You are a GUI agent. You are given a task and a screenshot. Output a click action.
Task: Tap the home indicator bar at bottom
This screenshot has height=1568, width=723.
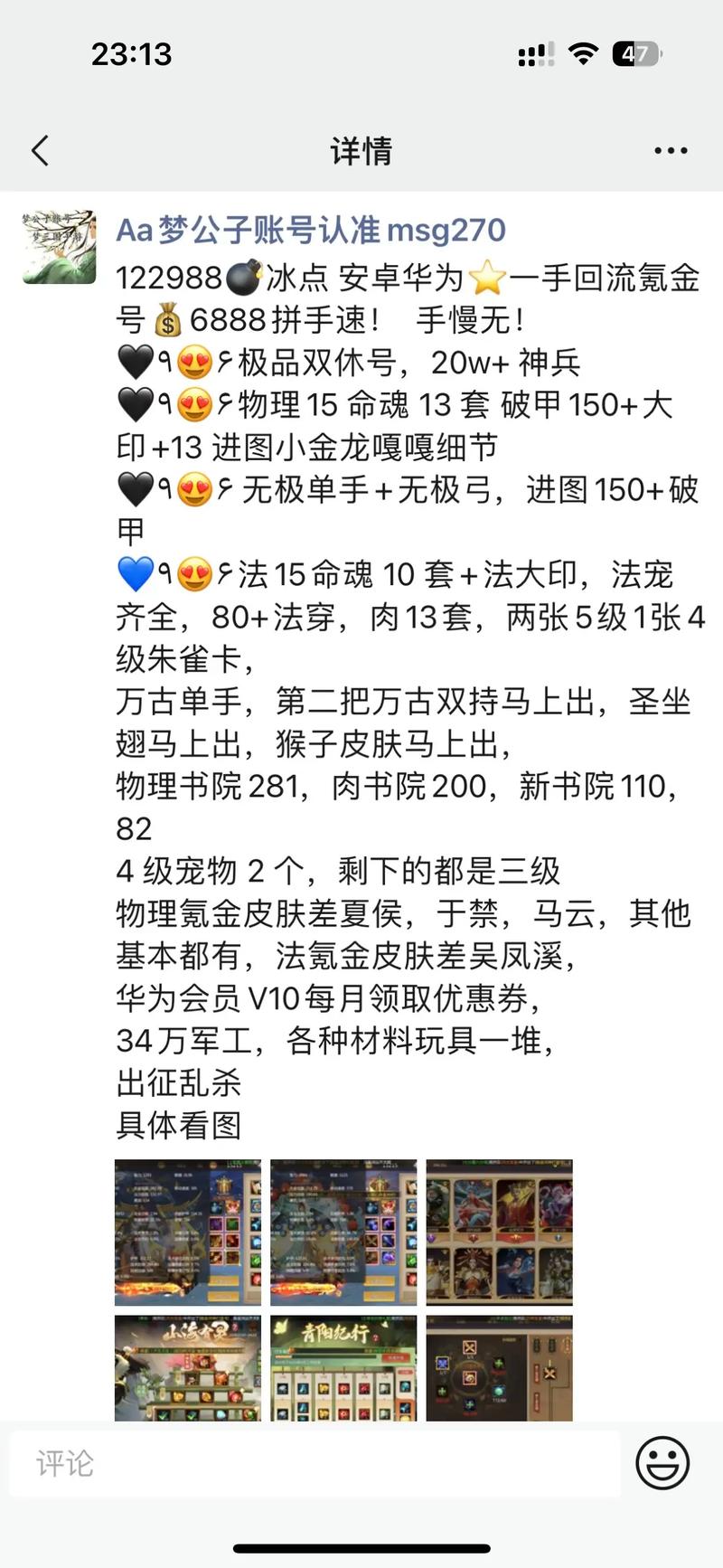pos(361,1546)
